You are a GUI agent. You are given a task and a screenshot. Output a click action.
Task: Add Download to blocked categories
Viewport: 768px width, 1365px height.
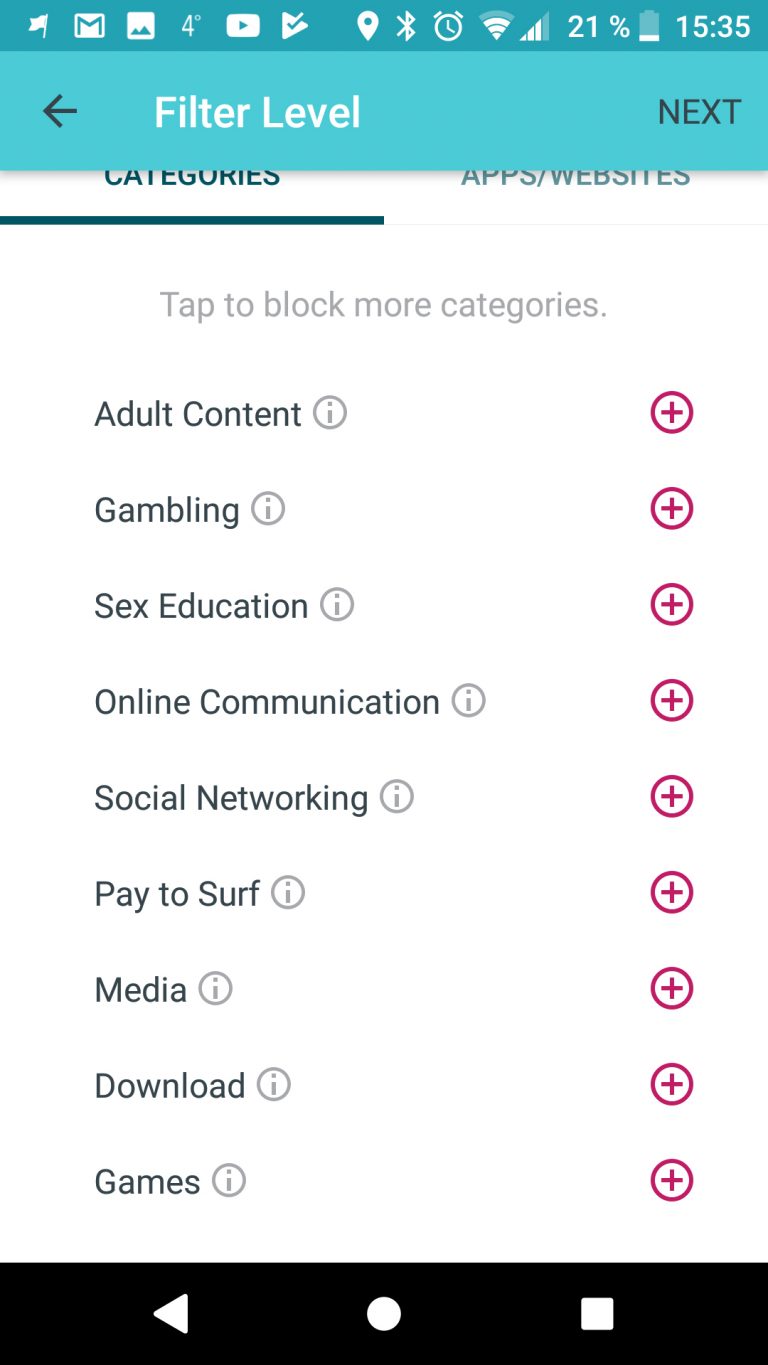[x=672, y=1084]
